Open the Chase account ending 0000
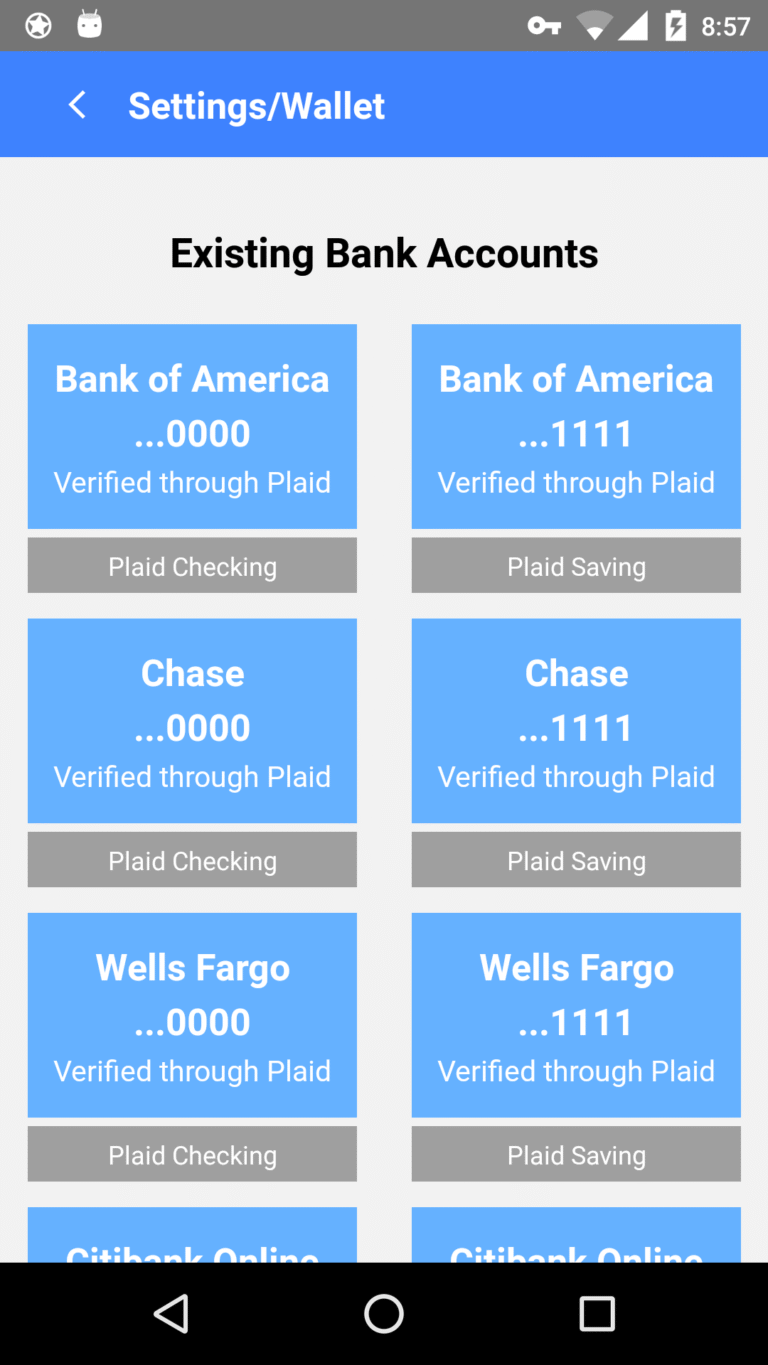This screenshot has height=1365, width=768. pos(192,720)
